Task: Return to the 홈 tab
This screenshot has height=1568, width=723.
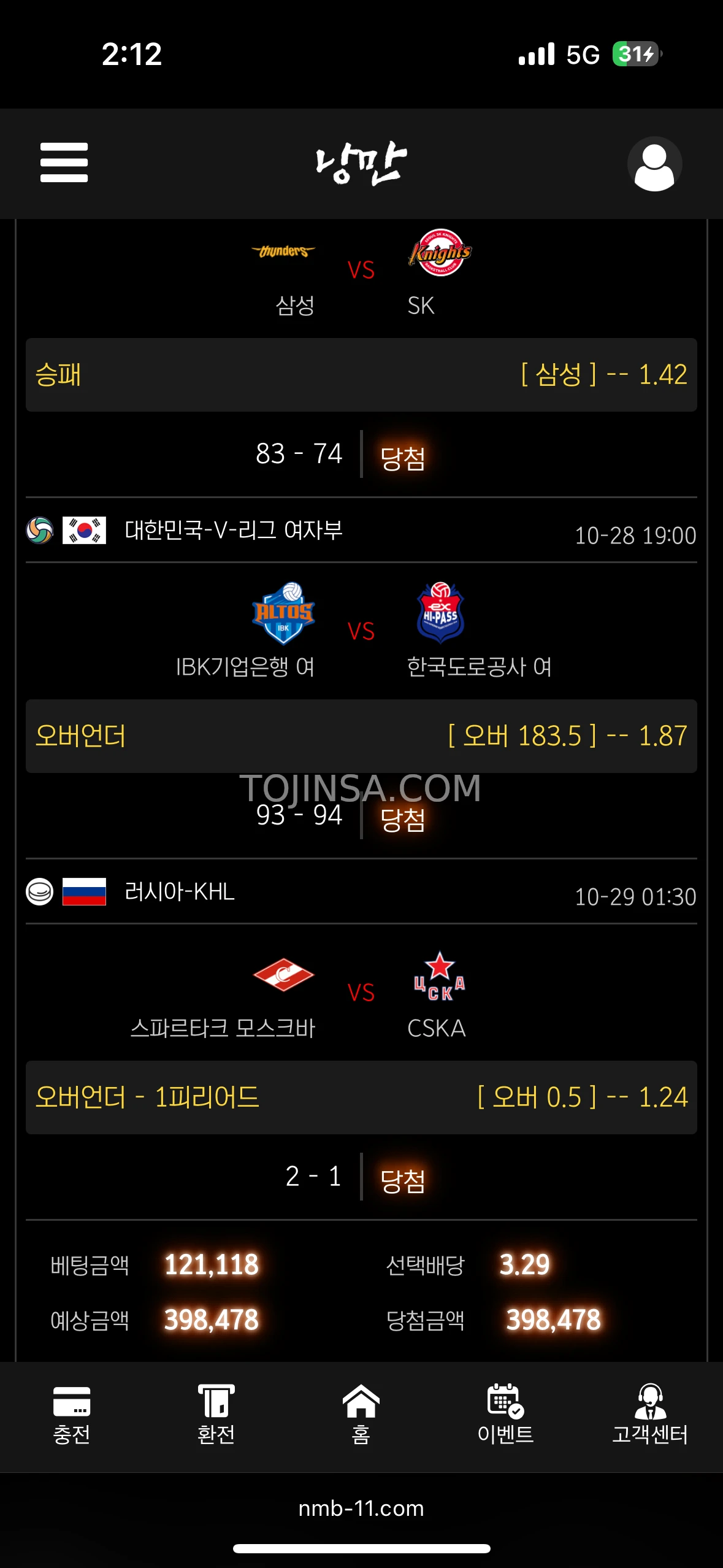Action: [x=361, y=1415]
